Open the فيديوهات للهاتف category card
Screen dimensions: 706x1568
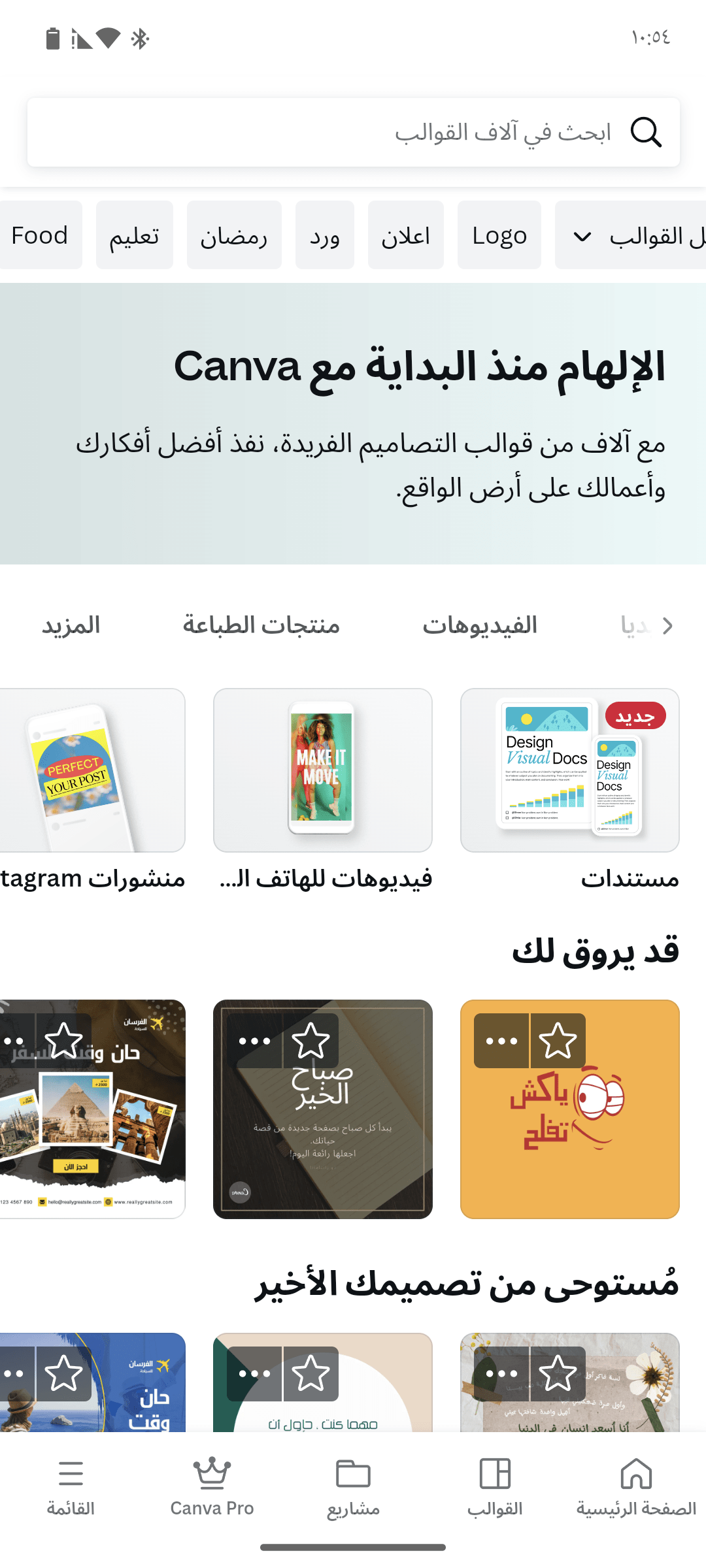point(323,771)
